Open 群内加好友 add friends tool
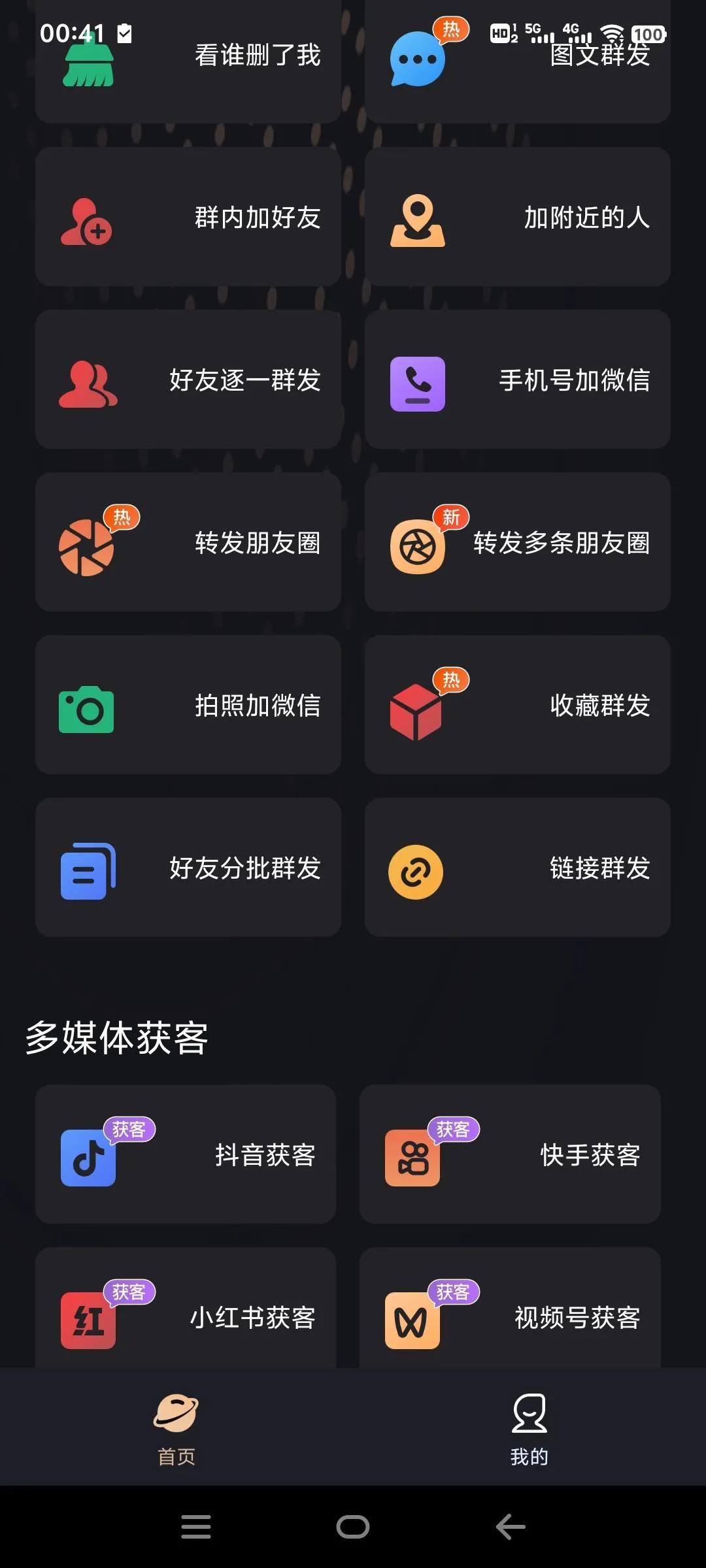Screen dimensions: 706x1568 [x=188, y=219]
